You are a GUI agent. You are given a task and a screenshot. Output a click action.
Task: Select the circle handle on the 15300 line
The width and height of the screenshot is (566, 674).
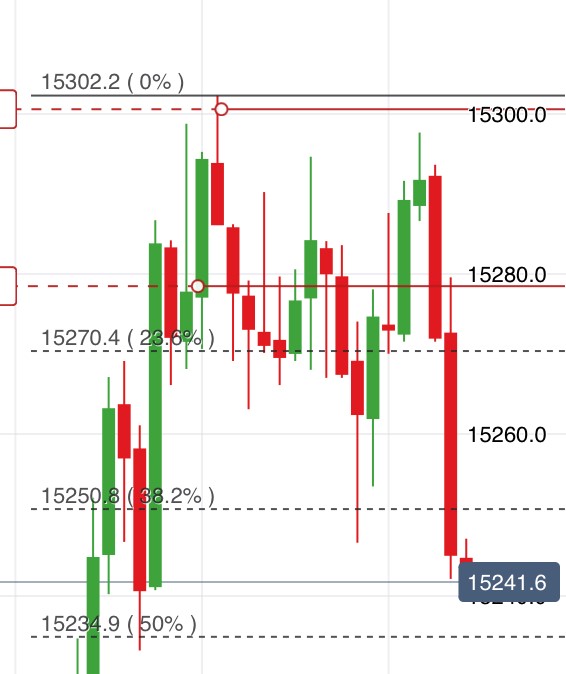coord(221,109)
